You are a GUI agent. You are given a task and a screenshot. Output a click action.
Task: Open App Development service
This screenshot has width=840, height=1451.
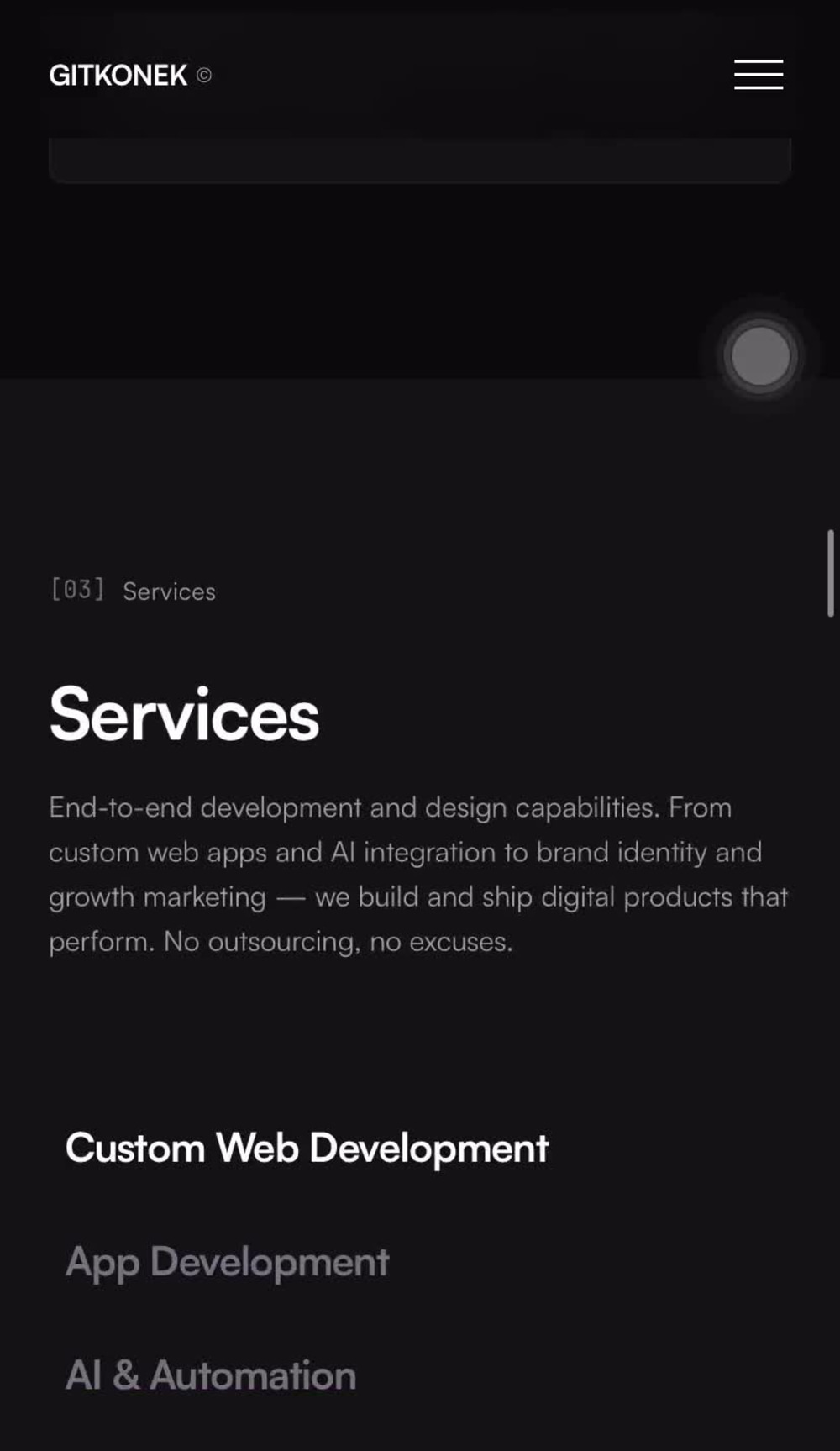(x=227, y=1262)
